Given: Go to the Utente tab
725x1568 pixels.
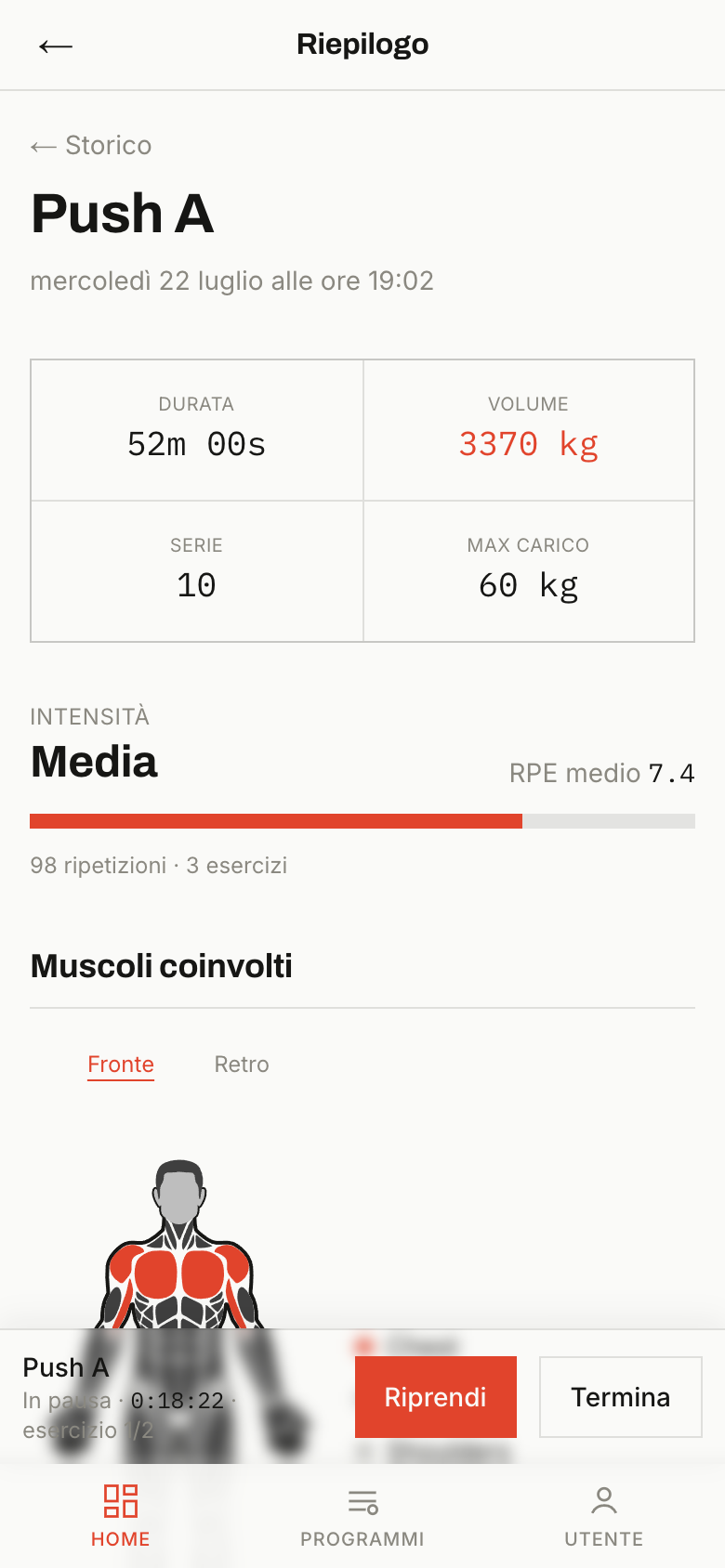Looking at the screenshot, I should click(x=604, y=1516).
